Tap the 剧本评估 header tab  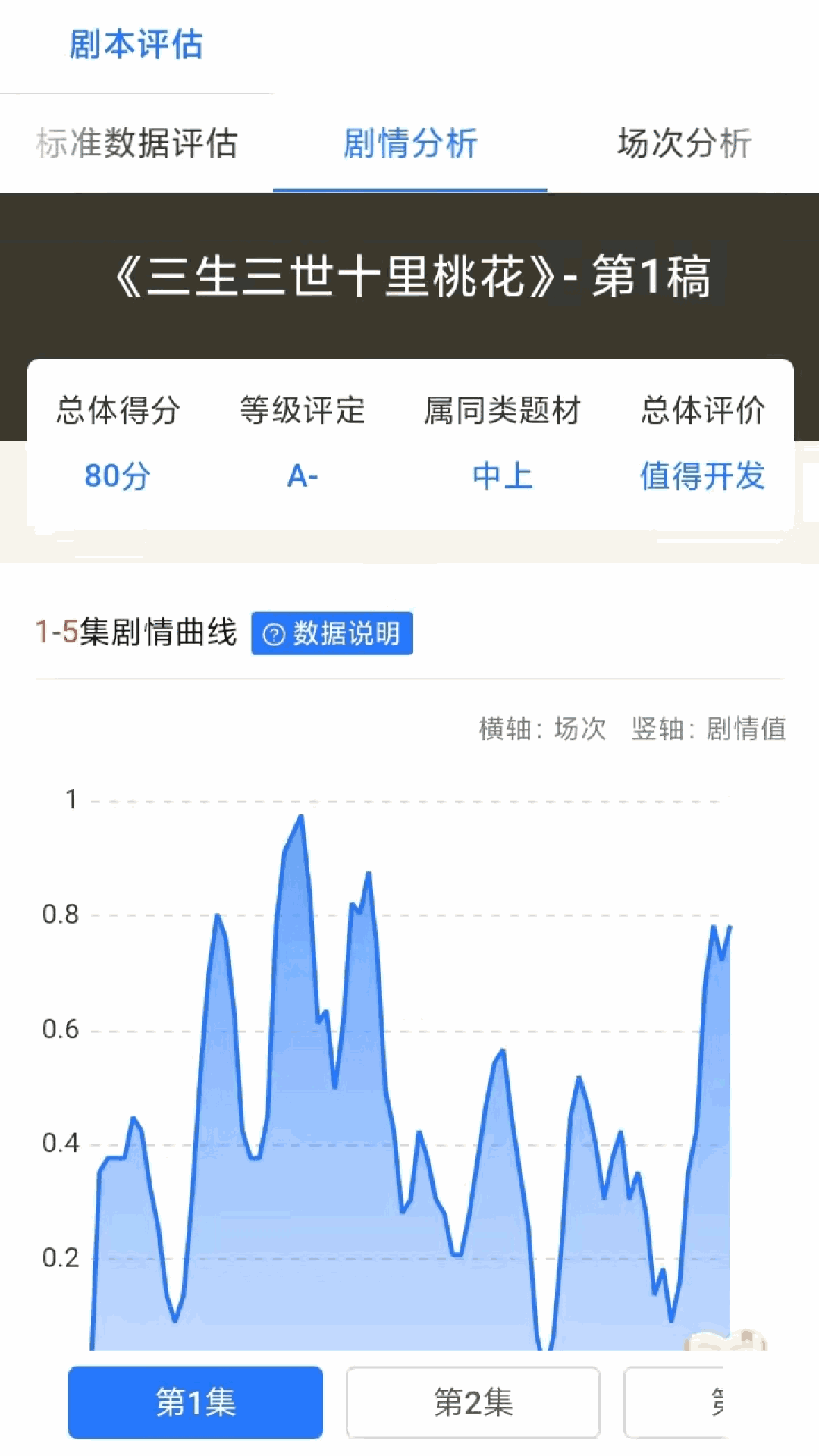tap(136, 45)
